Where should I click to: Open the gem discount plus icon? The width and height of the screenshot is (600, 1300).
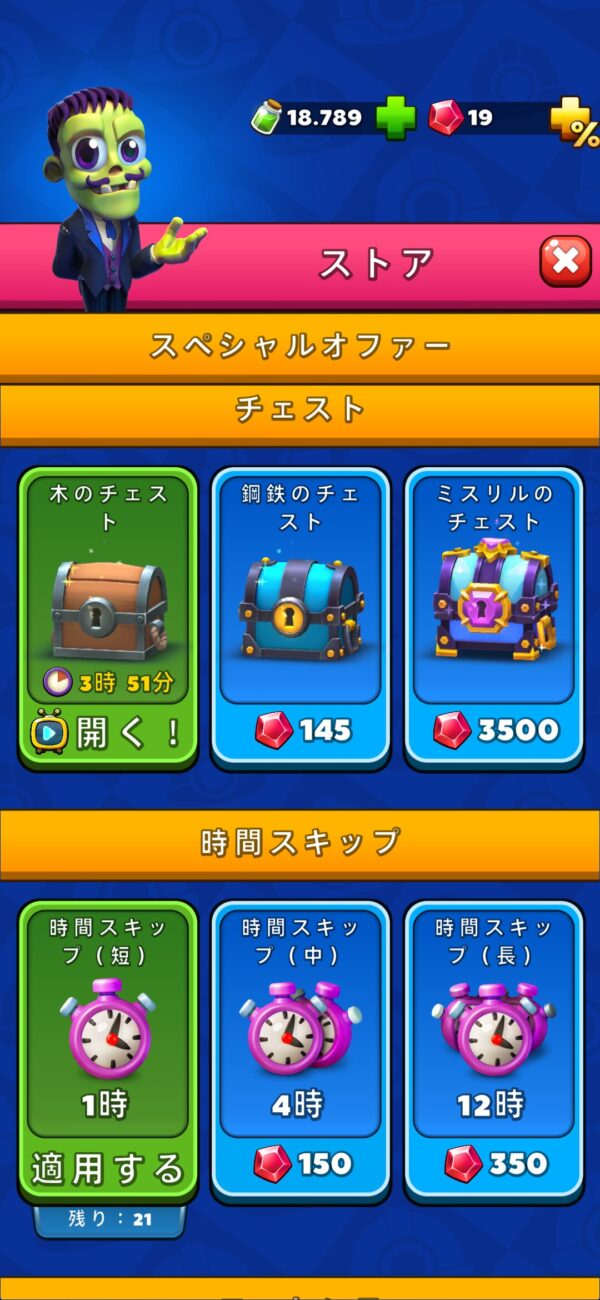tap(575, 122)
